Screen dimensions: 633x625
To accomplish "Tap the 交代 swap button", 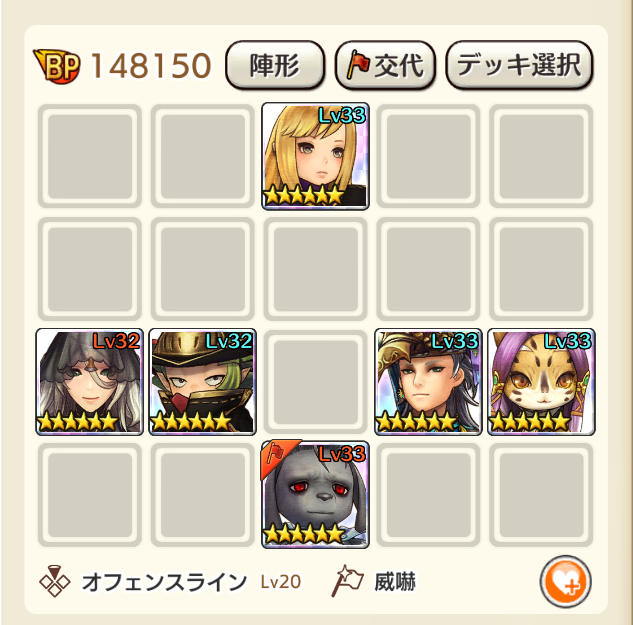I will tap(386, 66).
